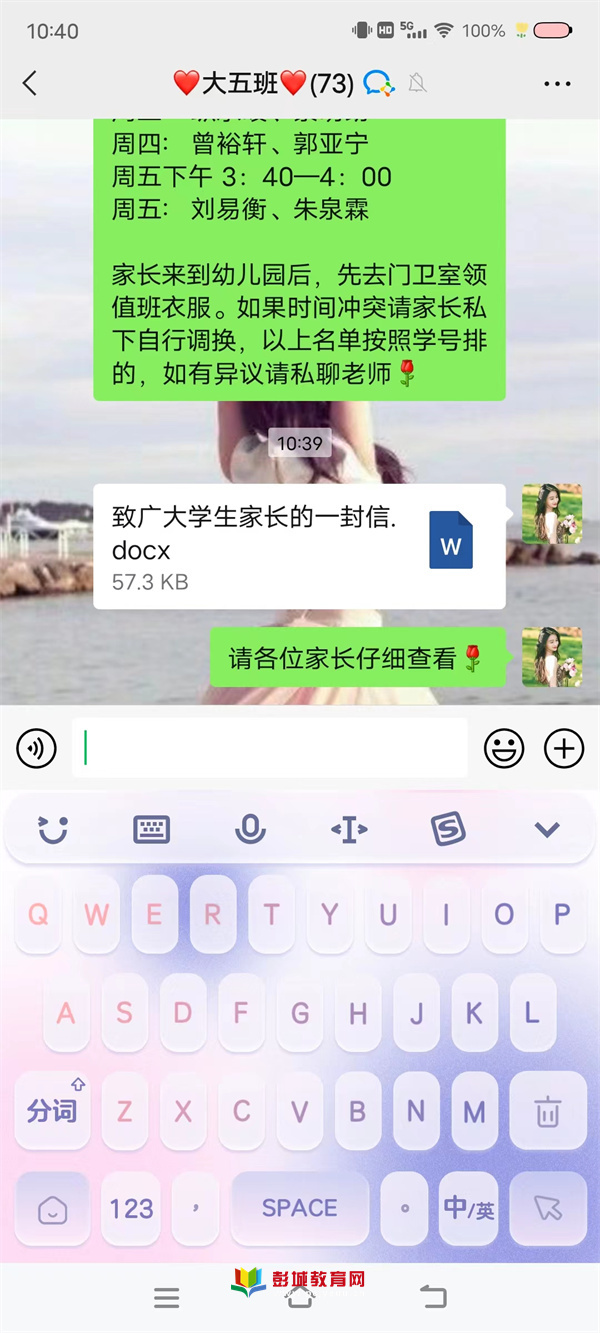Open the group chat overflow menu

[x=557, y=84]
